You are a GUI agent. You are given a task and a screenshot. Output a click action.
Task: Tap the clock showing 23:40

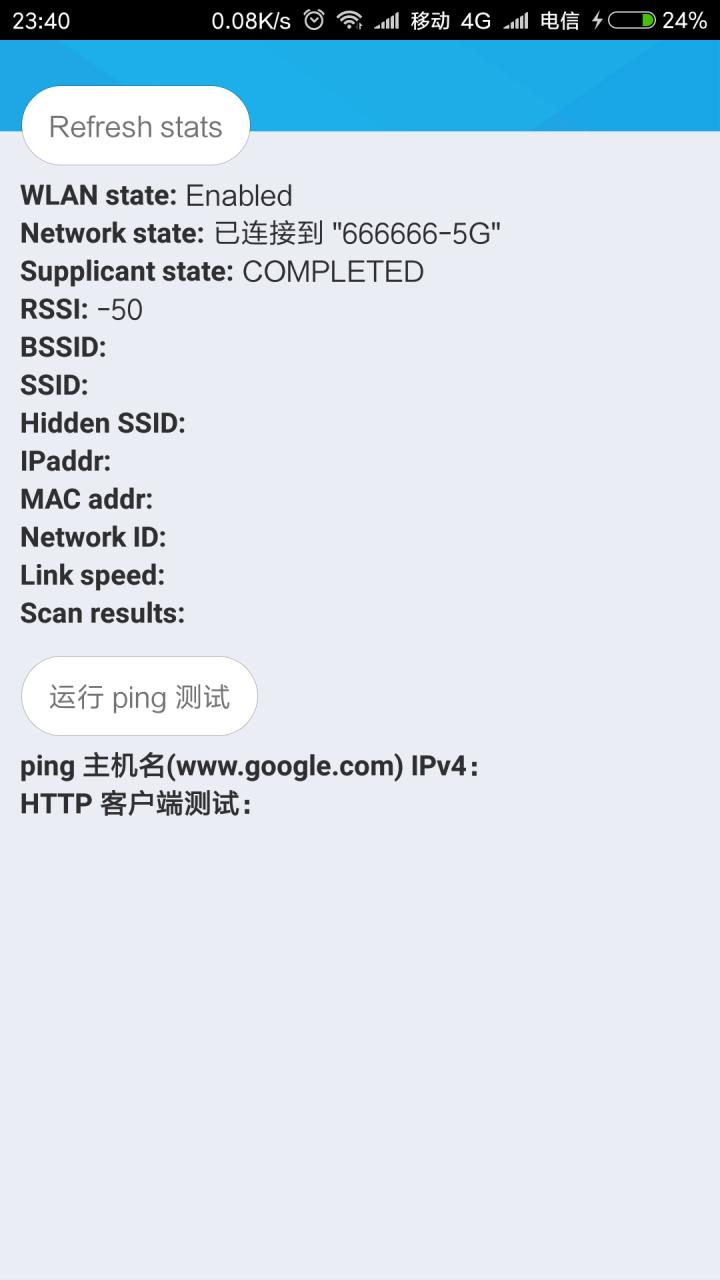click(x=42, y=18)
